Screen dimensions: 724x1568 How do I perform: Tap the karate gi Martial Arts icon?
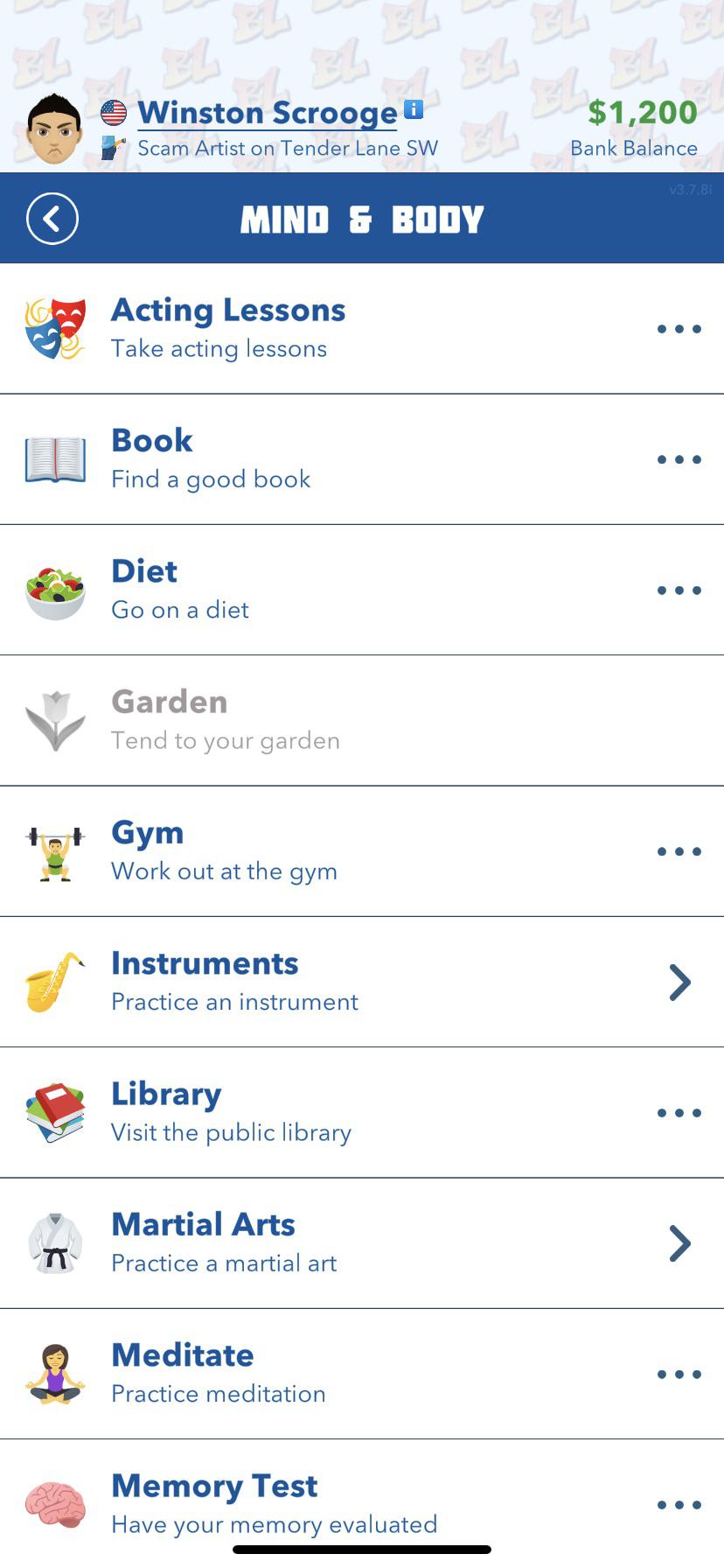point(55,1242)
